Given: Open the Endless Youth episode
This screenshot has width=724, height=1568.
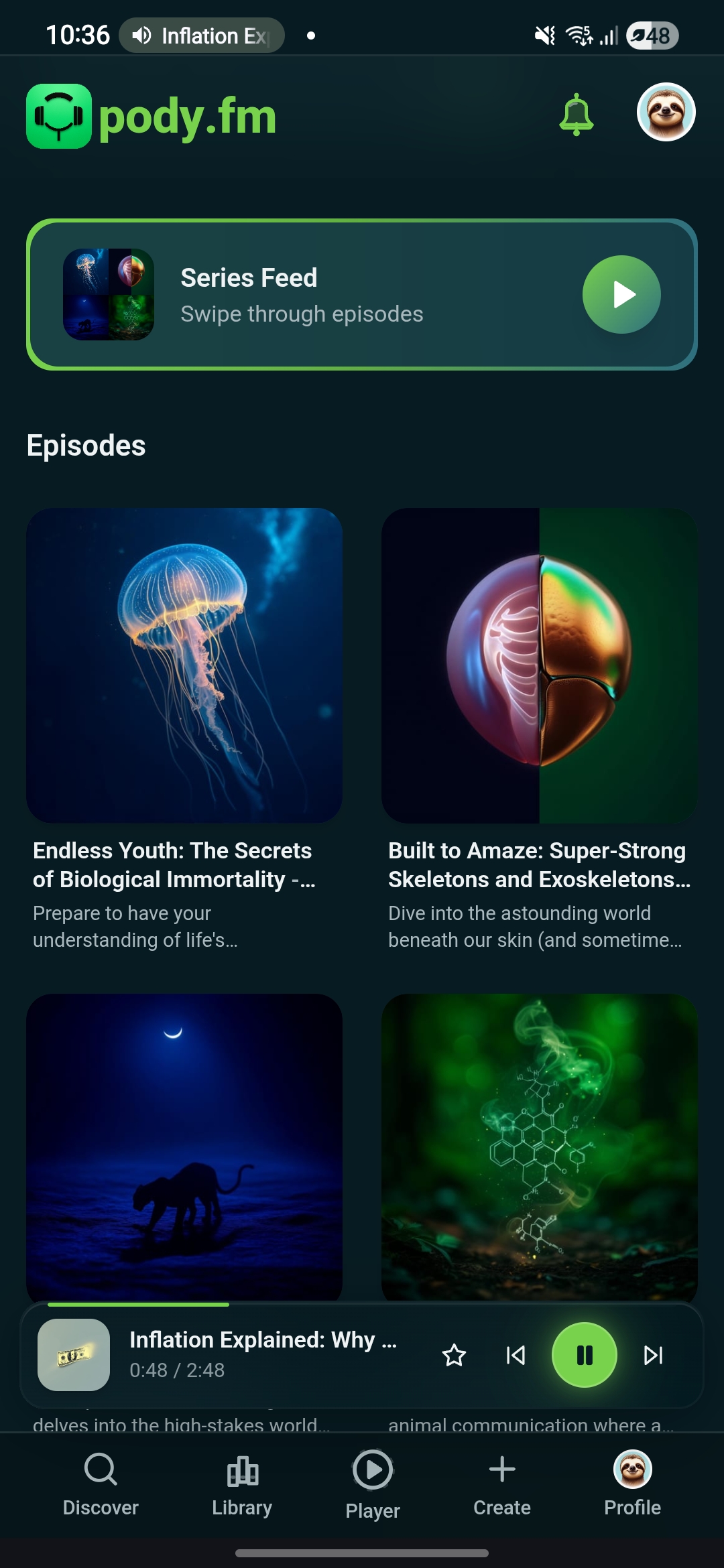Looking at the screenshot, I should [x=184, y=665].
